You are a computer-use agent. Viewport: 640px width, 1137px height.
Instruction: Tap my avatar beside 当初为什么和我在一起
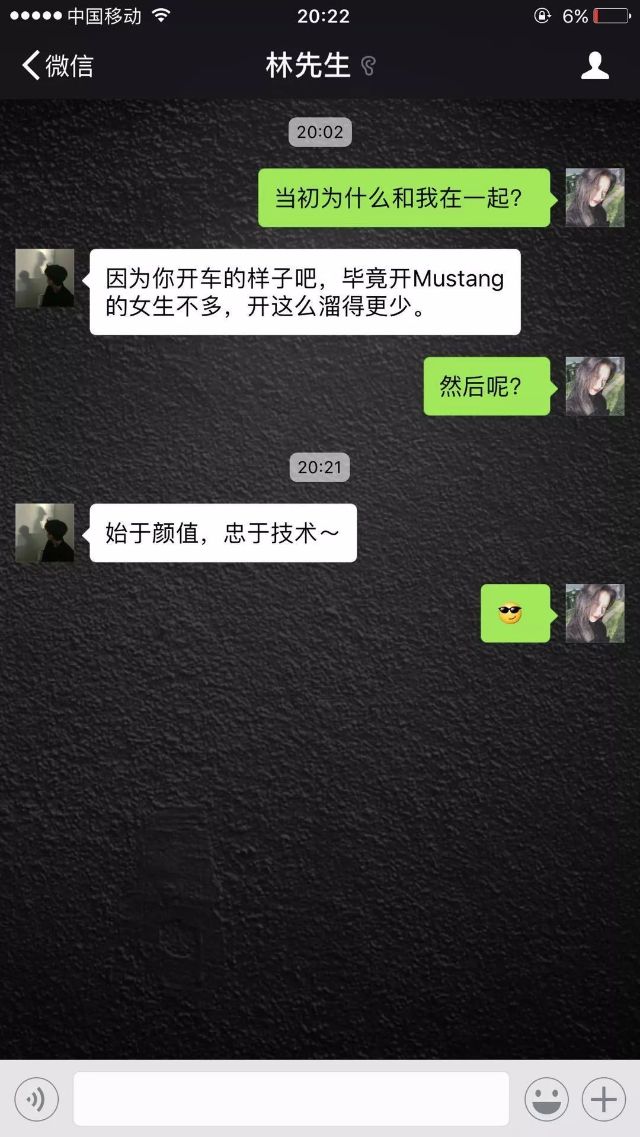(x=594, y=197)
